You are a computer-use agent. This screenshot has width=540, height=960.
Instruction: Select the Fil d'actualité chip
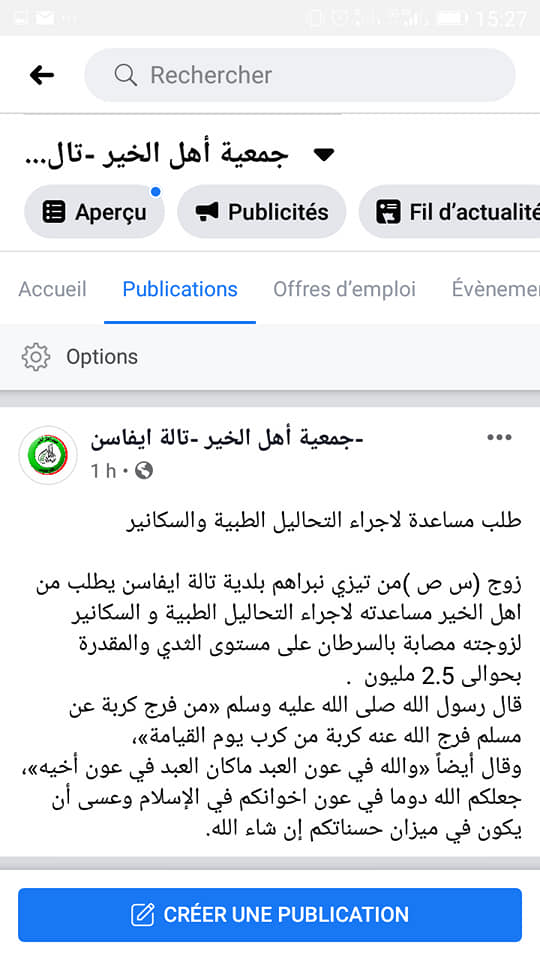tap(449, 212)
